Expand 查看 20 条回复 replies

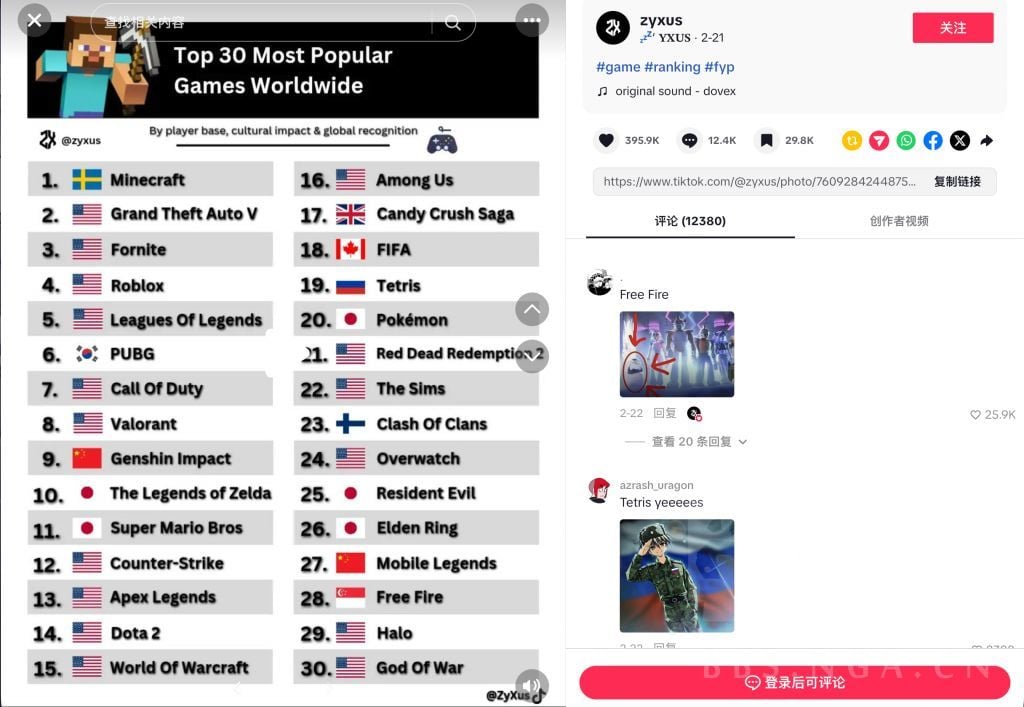tap(692, 441)
